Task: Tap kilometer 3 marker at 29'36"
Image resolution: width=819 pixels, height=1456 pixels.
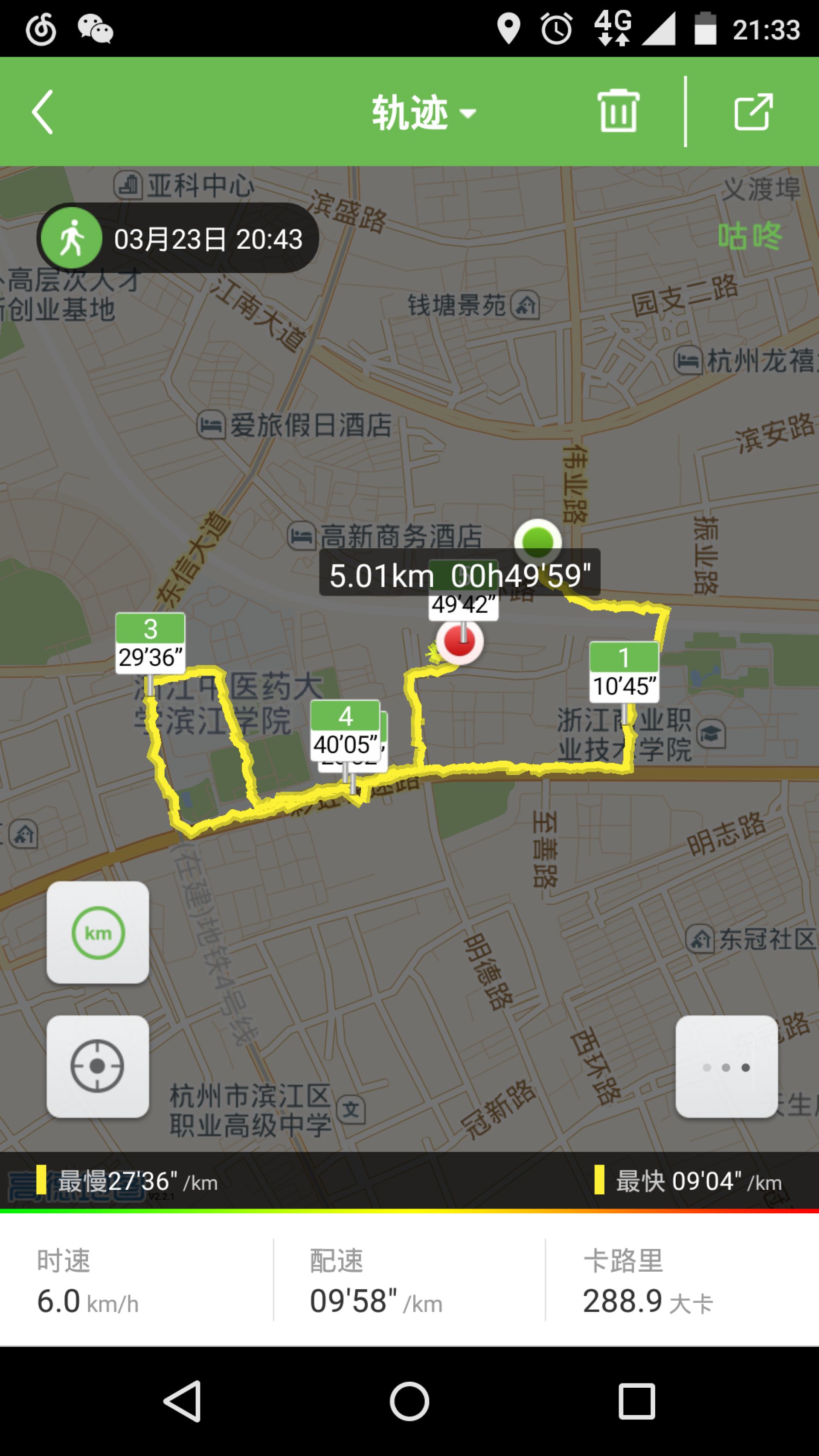Action: tap(150, 644)
